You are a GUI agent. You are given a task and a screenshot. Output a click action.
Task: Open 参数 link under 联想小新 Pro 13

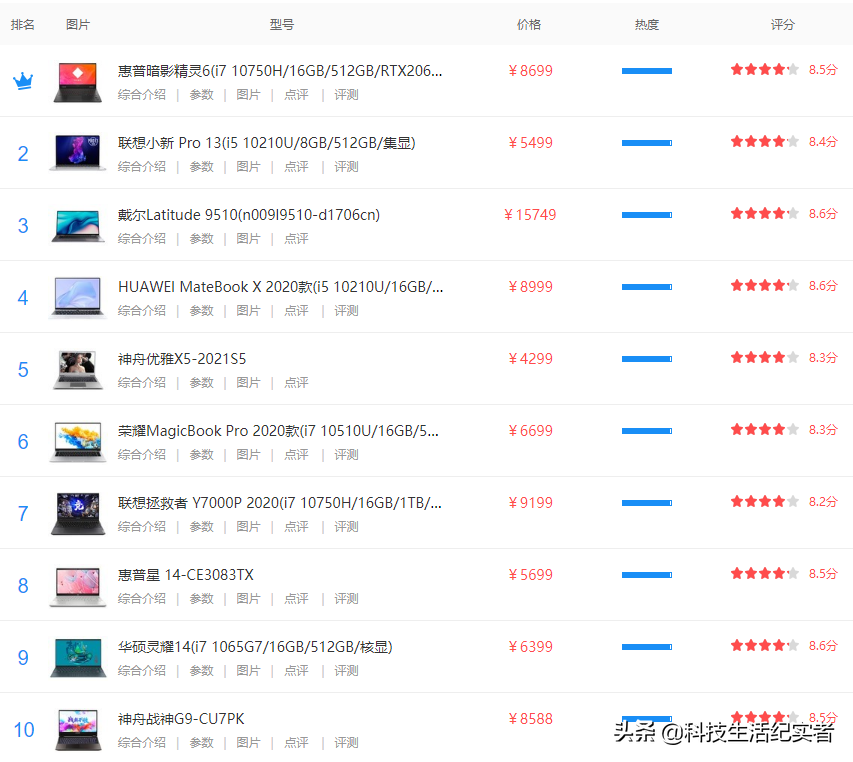click(202, 167)
